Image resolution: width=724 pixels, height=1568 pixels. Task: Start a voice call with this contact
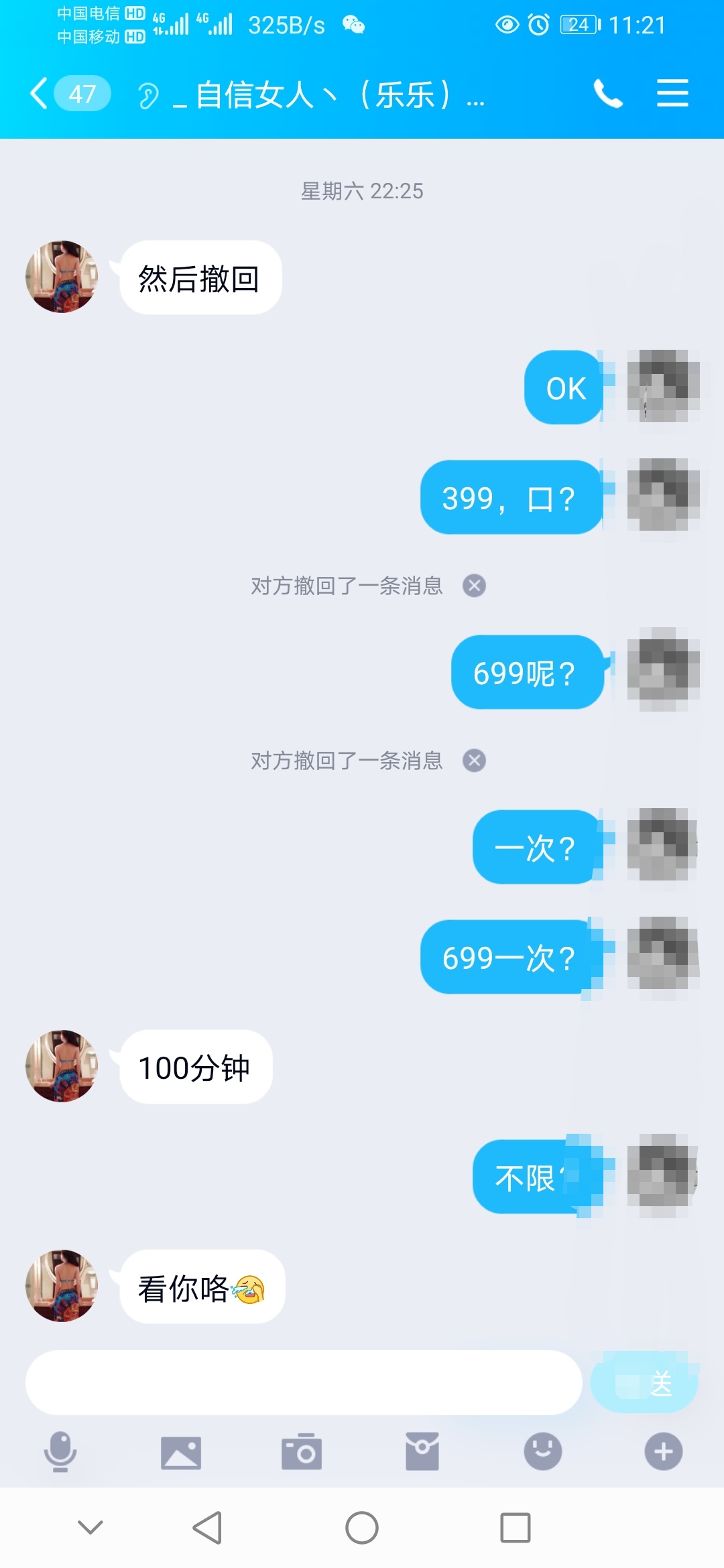click(608, 93)
